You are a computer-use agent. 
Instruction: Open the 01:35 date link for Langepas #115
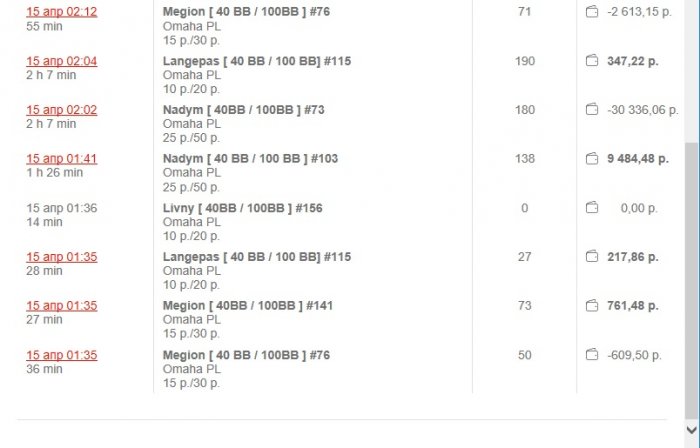point(61,257)
